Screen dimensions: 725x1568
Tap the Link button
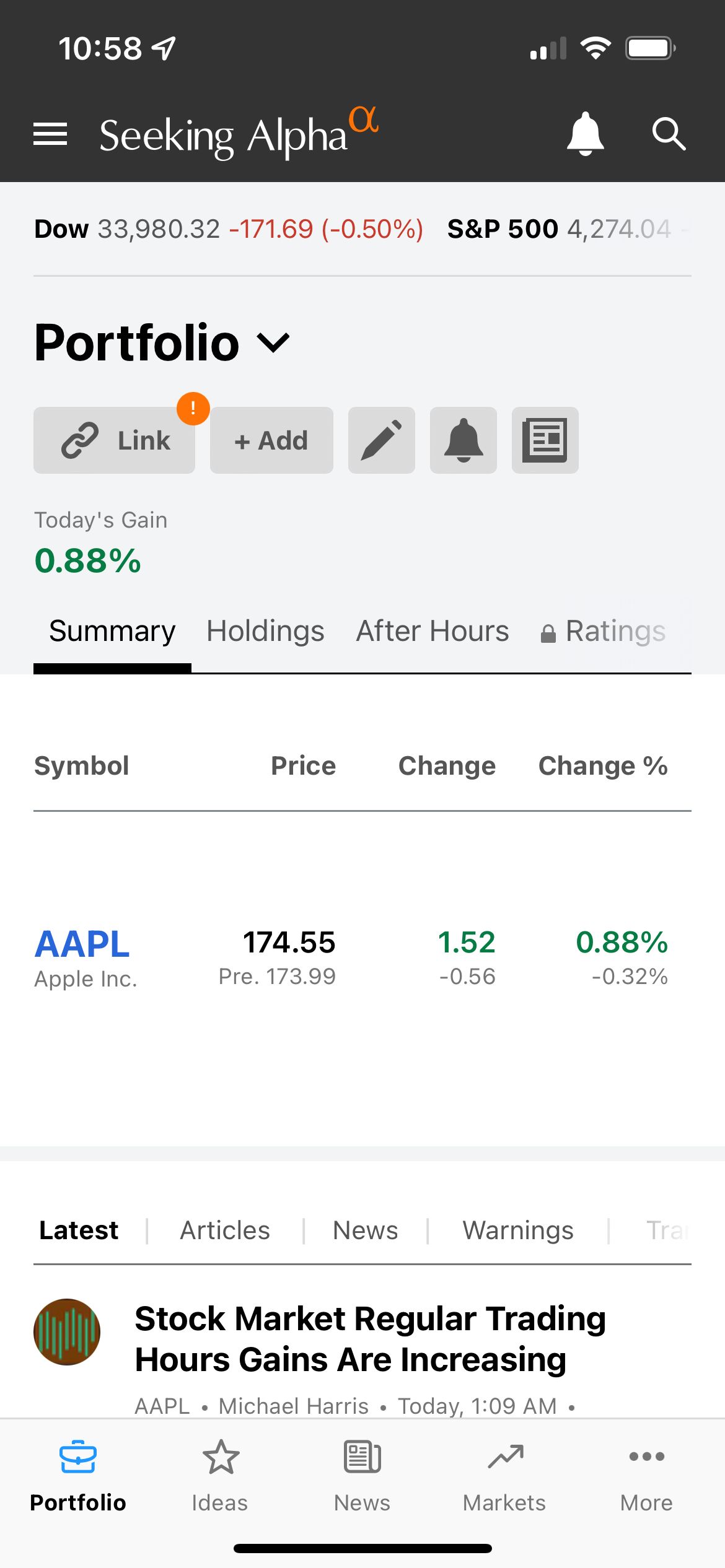114,440
